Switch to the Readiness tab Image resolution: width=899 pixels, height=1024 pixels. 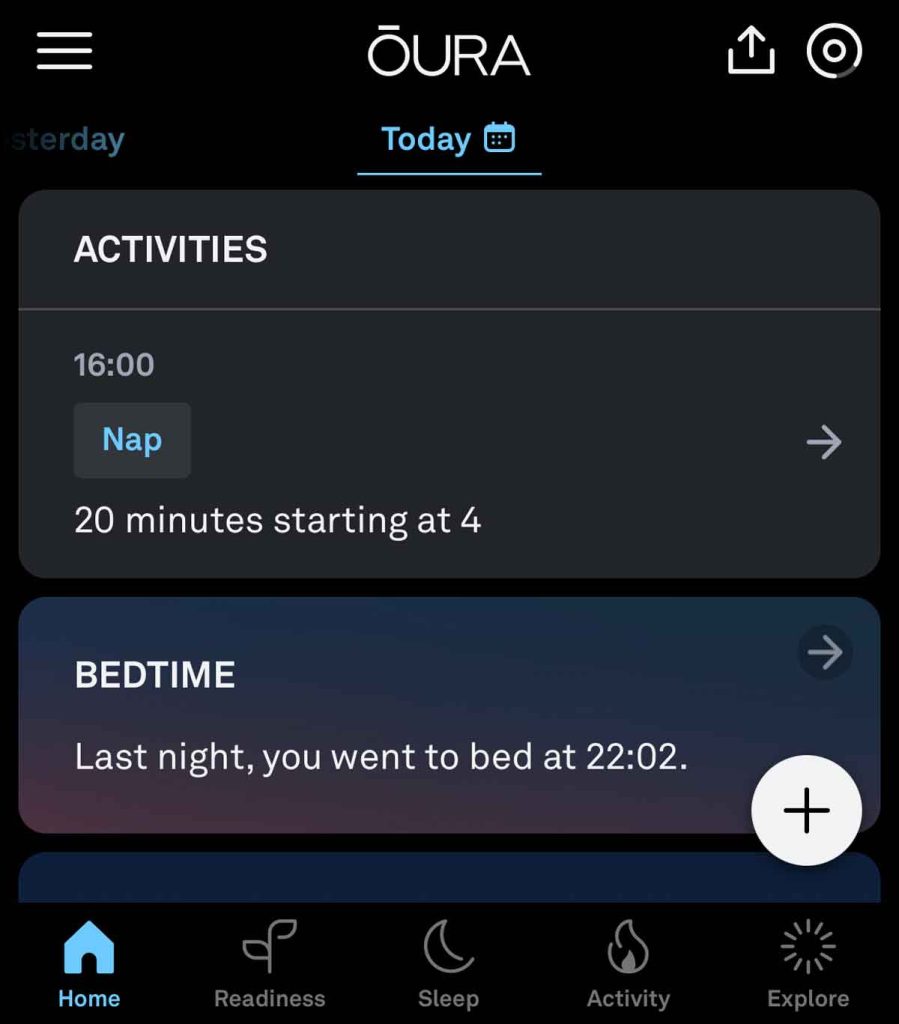(x=270, y=964)
